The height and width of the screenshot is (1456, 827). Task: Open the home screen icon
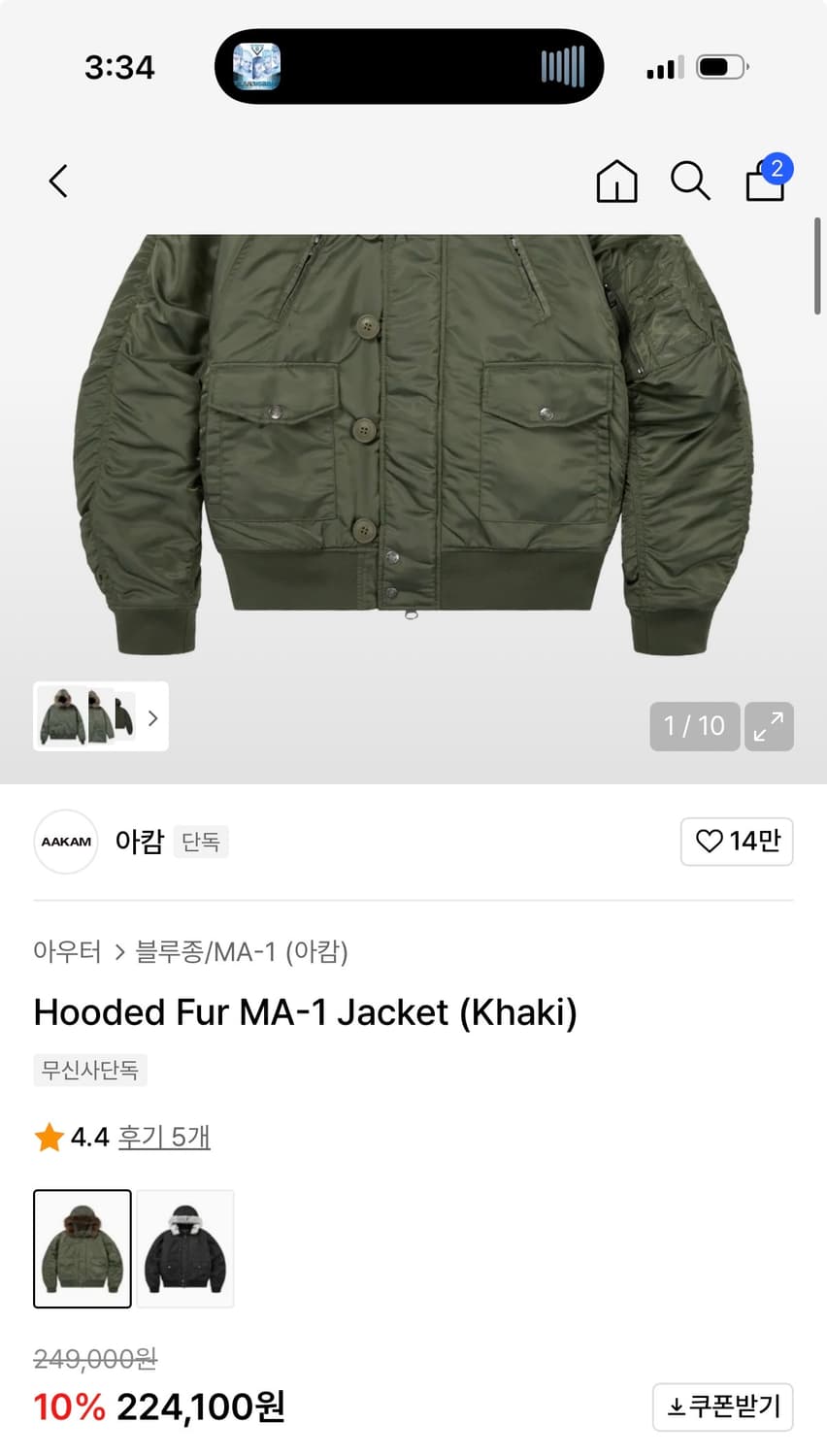pyautogui.click(x=616, y=181)
